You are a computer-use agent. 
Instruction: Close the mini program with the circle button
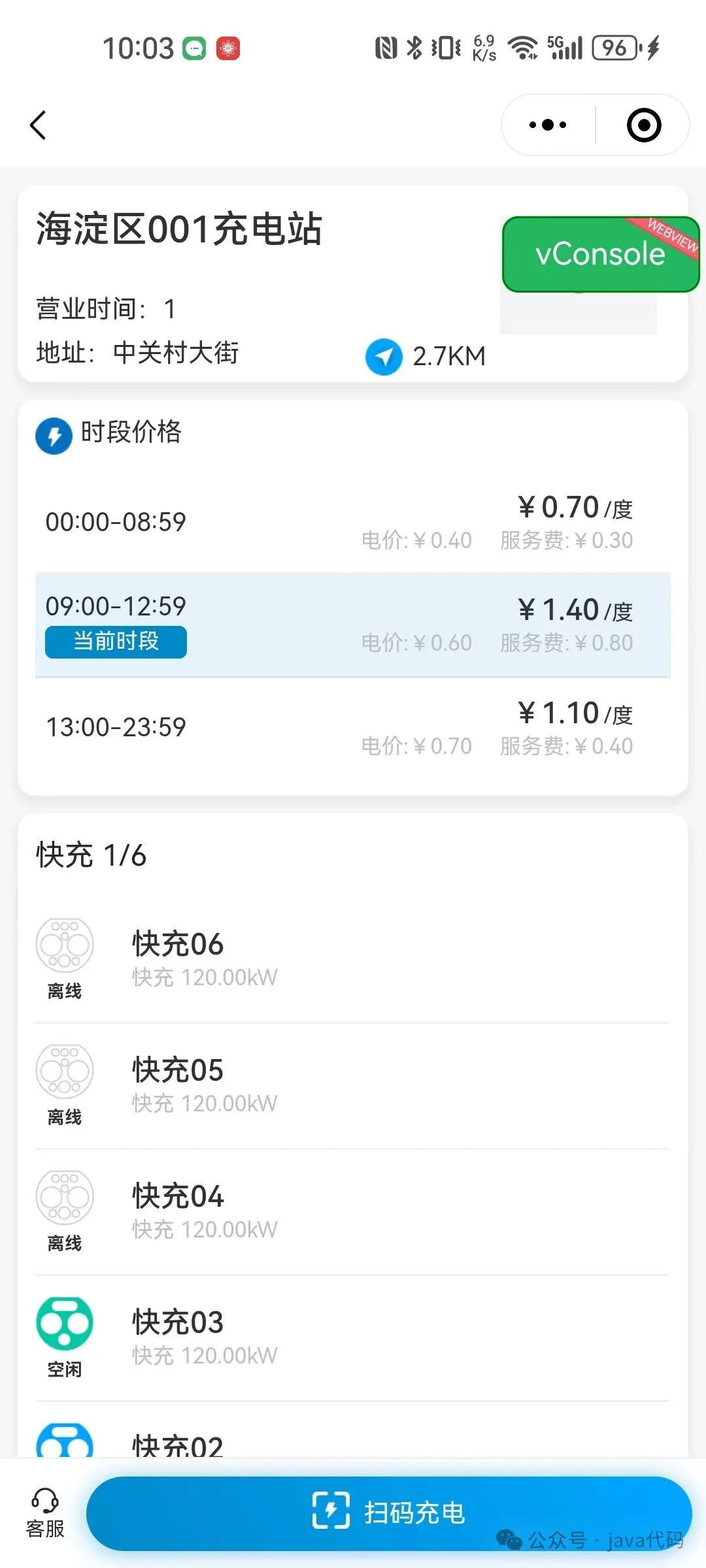point(643,125)
